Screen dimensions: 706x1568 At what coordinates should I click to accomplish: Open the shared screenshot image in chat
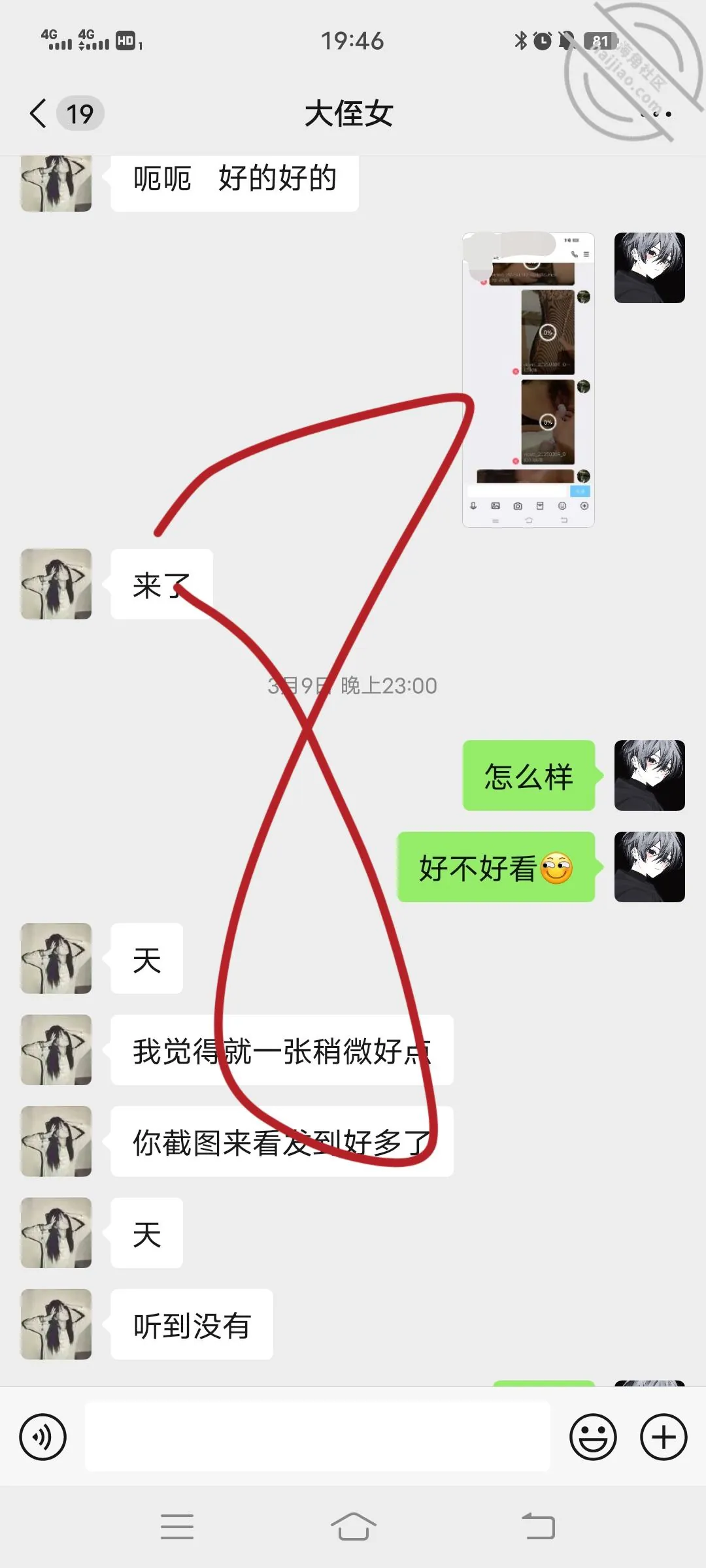click(528, 380)
